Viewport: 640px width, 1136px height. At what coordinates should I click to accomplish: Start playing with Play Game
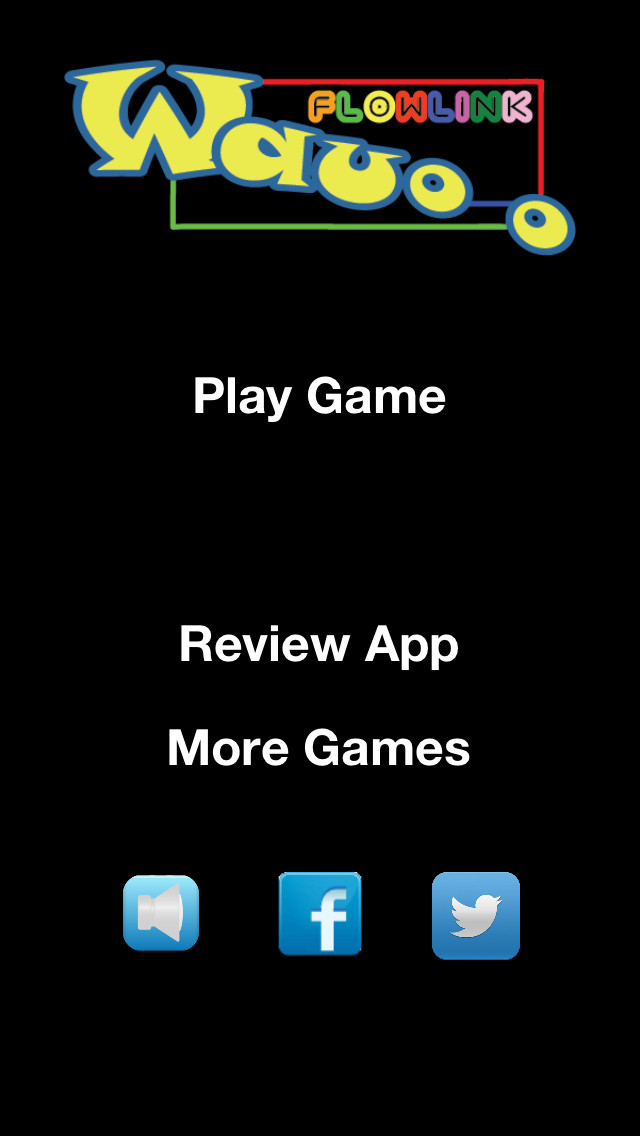[x=319, y=397]
